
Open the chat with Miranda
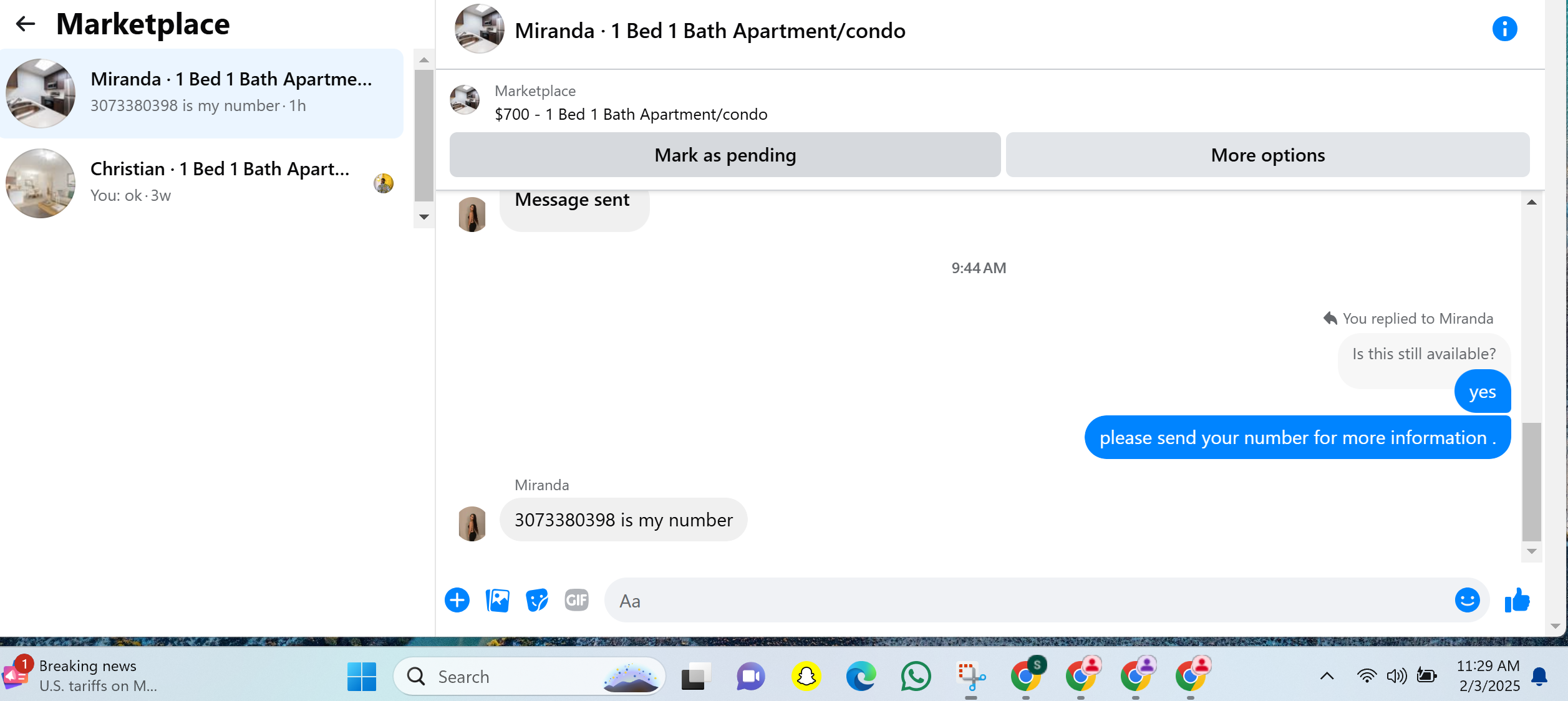tap(201, 93)
